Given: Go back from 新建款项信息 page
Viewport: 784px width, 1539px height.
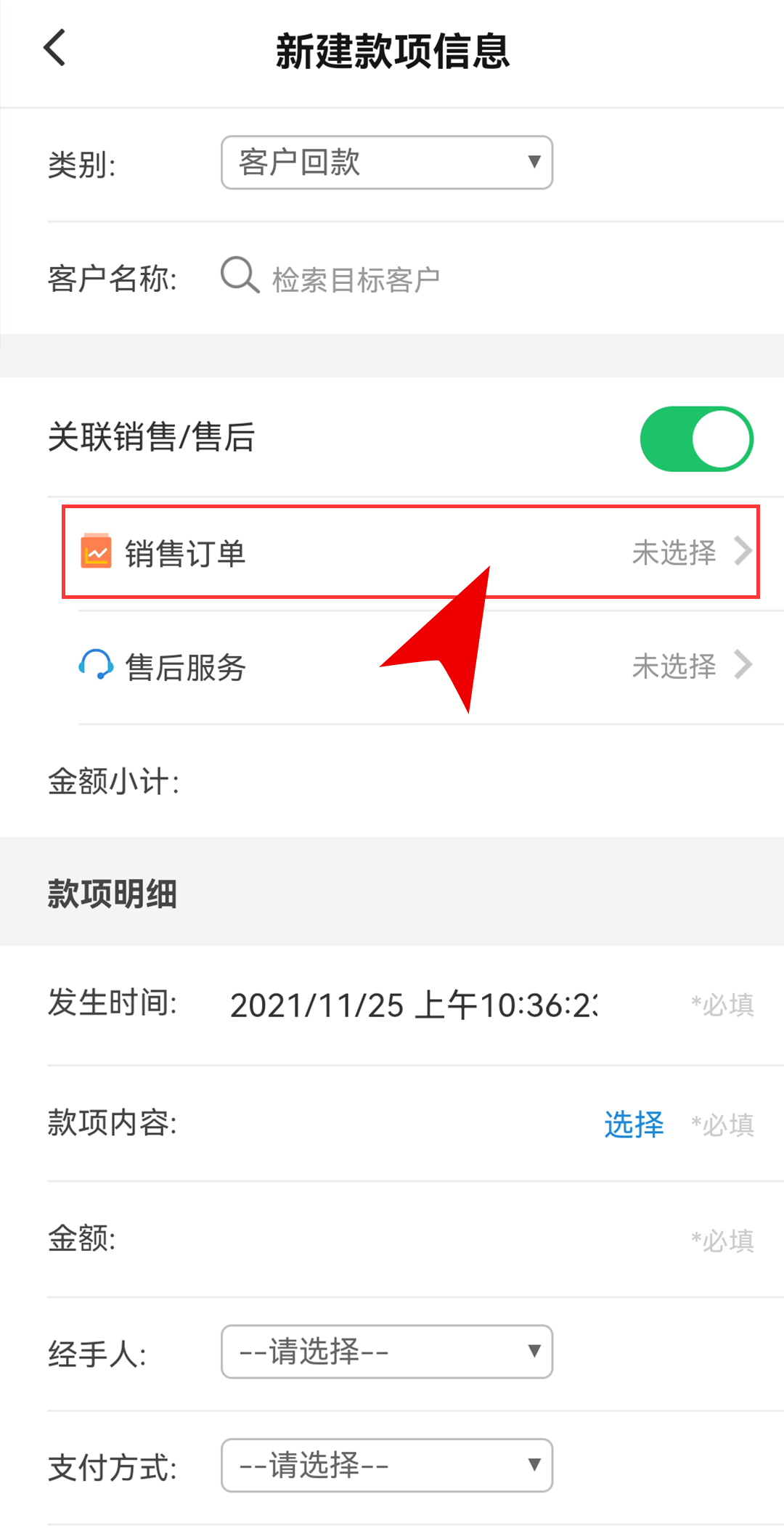Looking at the screenshot, I should pos(55,49).
